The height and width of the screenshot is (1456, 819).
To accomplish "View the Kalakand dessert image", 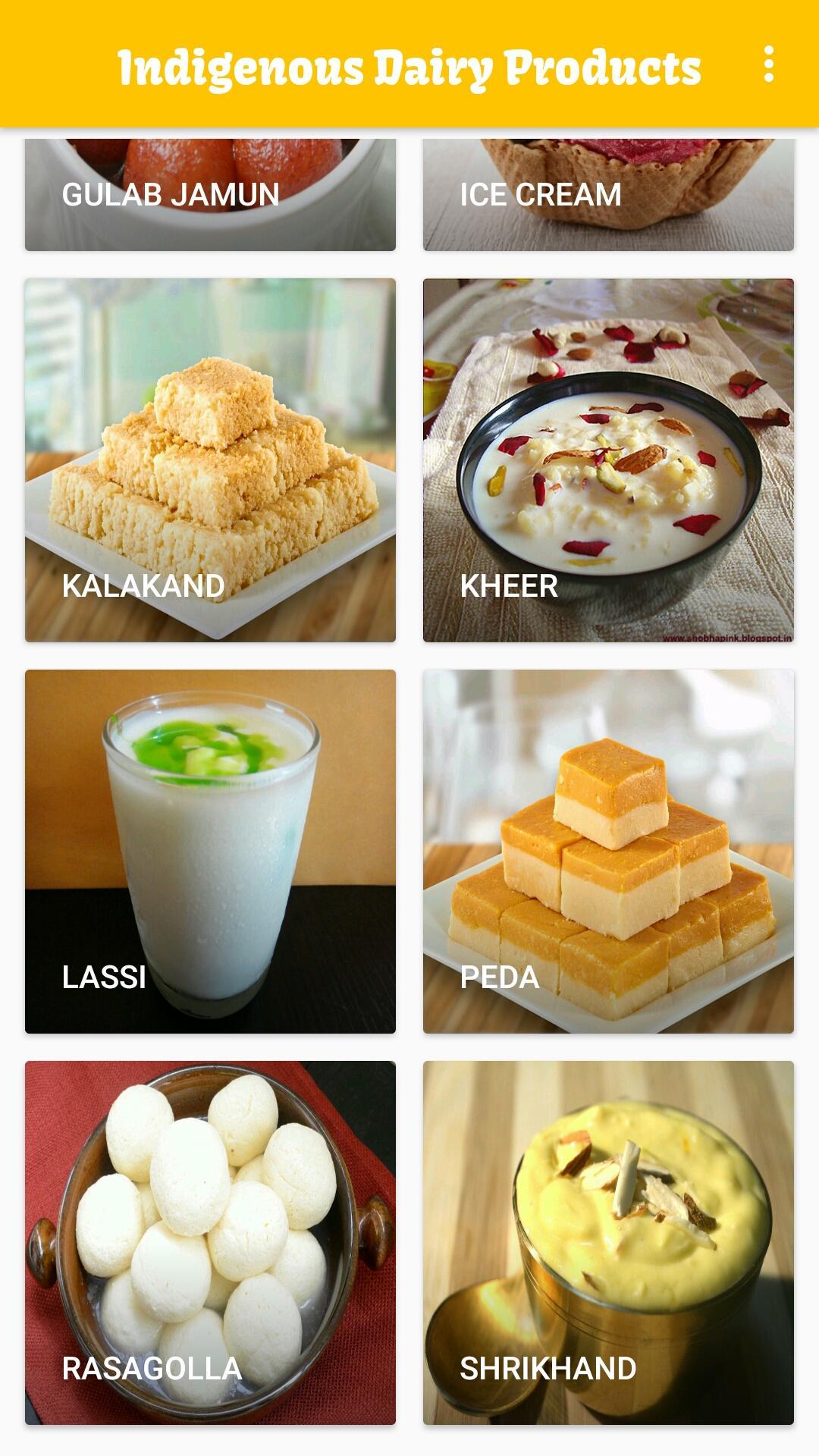I will 210,455.
